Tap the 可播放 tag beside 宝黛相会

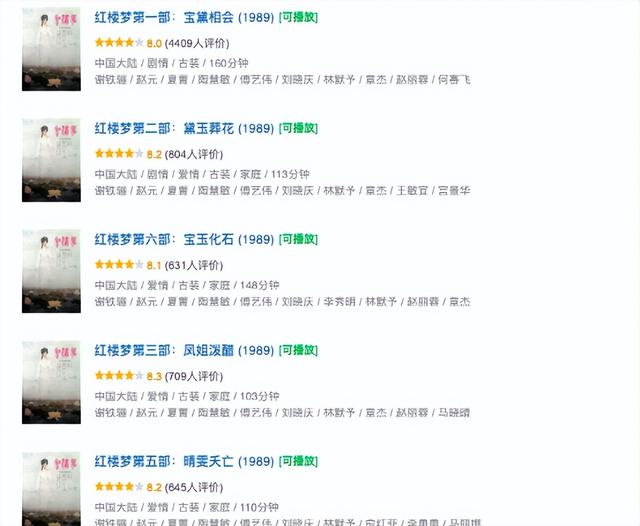pyautogui.click(x=299, y=18)
